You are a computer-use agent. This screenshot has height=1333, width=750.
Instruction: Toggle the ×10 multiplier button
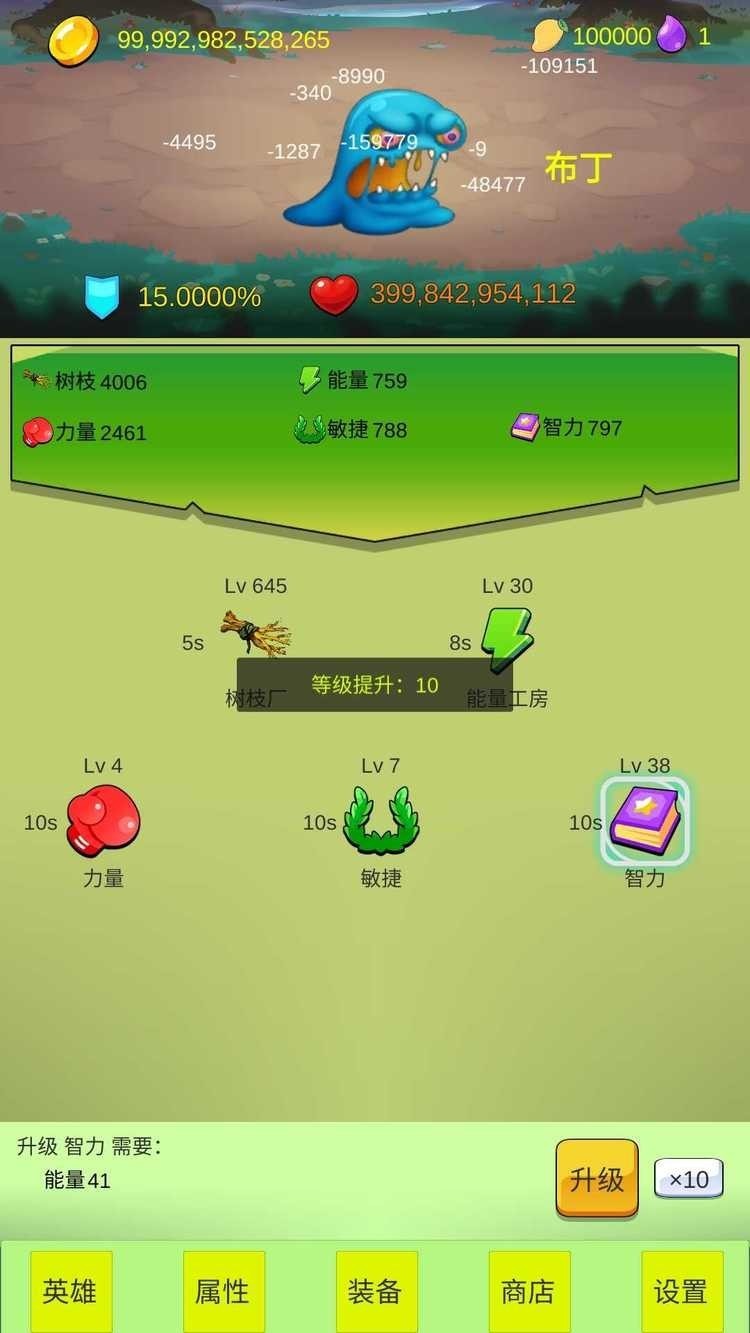(x=688, y=1178)
